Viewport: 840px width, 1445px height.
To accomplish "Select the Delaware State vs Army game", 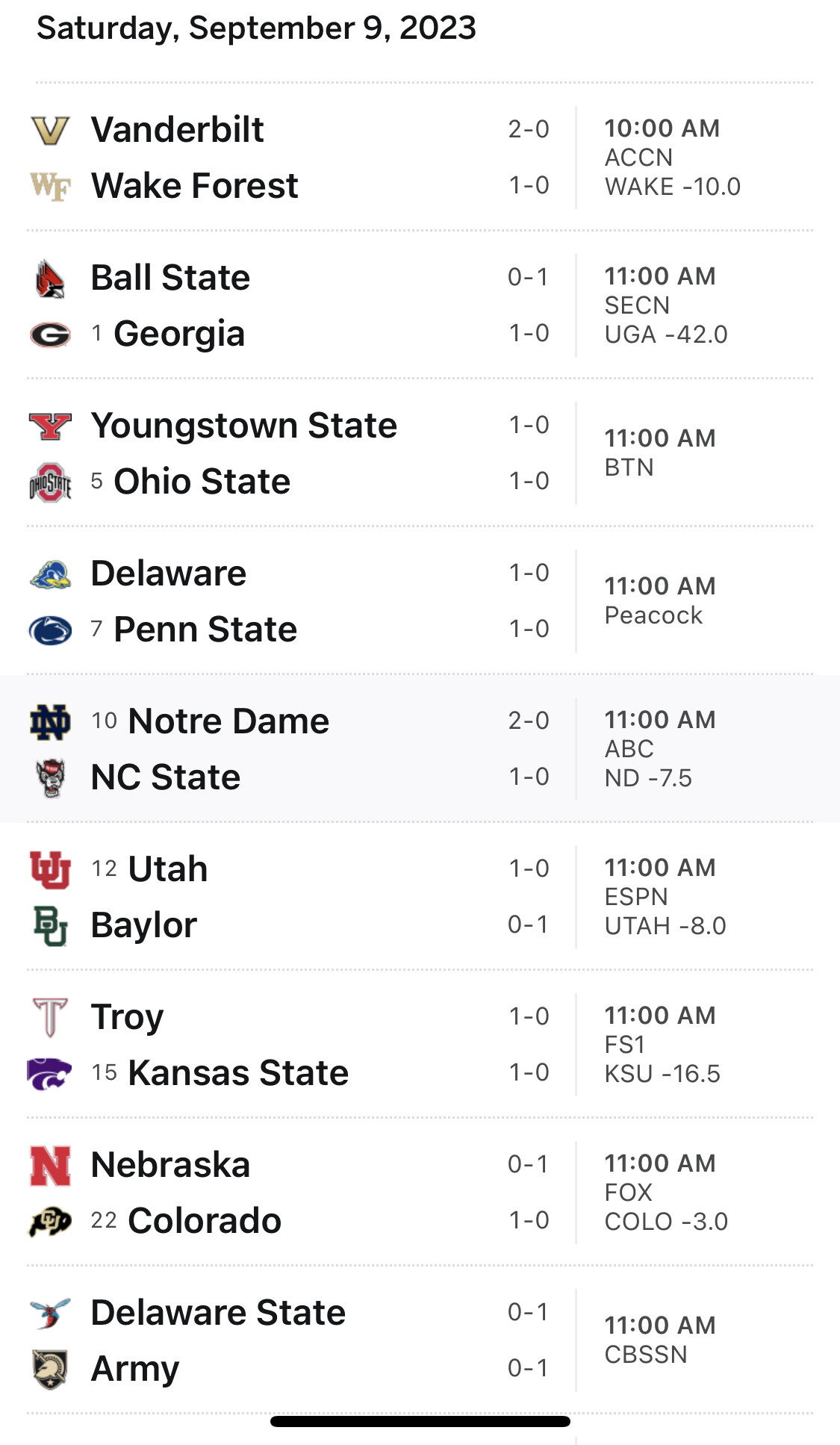I will coord(420,1340).
